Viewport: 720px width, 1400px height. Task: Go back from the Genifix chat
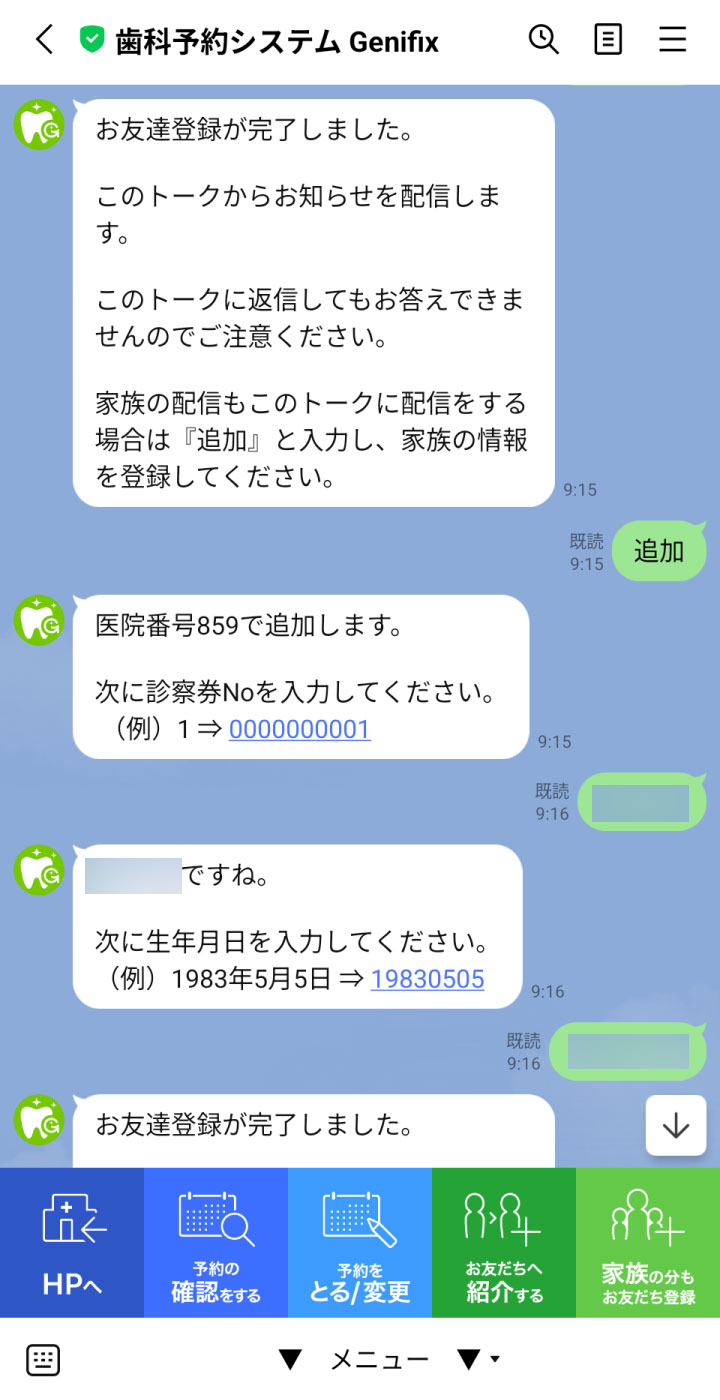(x=43, y=40)
